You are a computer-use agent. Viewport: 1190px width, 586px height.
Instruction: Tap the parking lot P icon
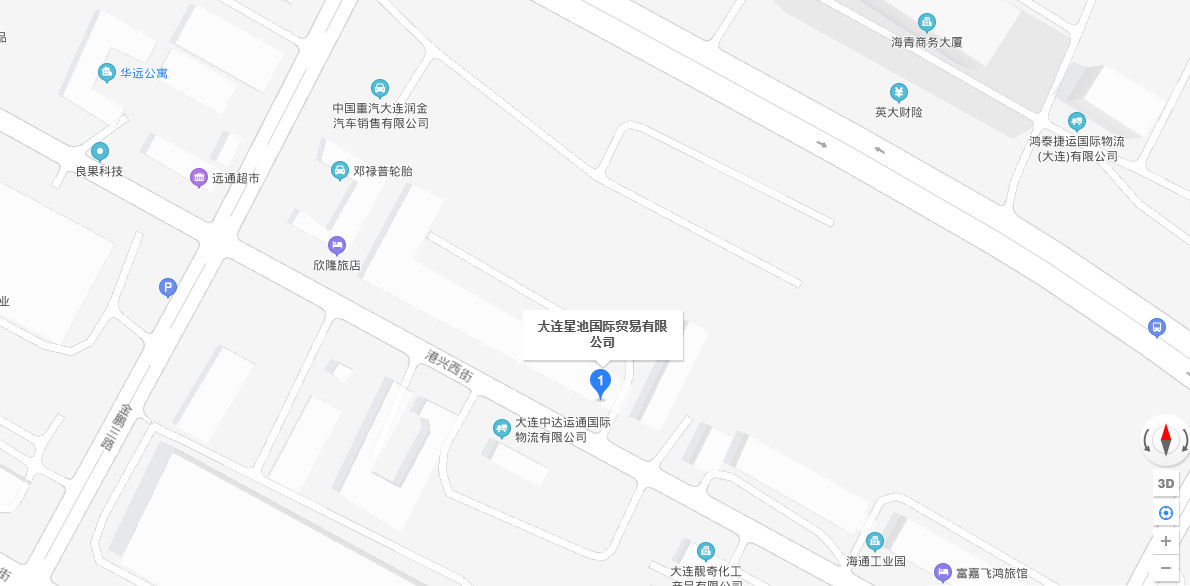pyautogui.click(x=168, y=288)
